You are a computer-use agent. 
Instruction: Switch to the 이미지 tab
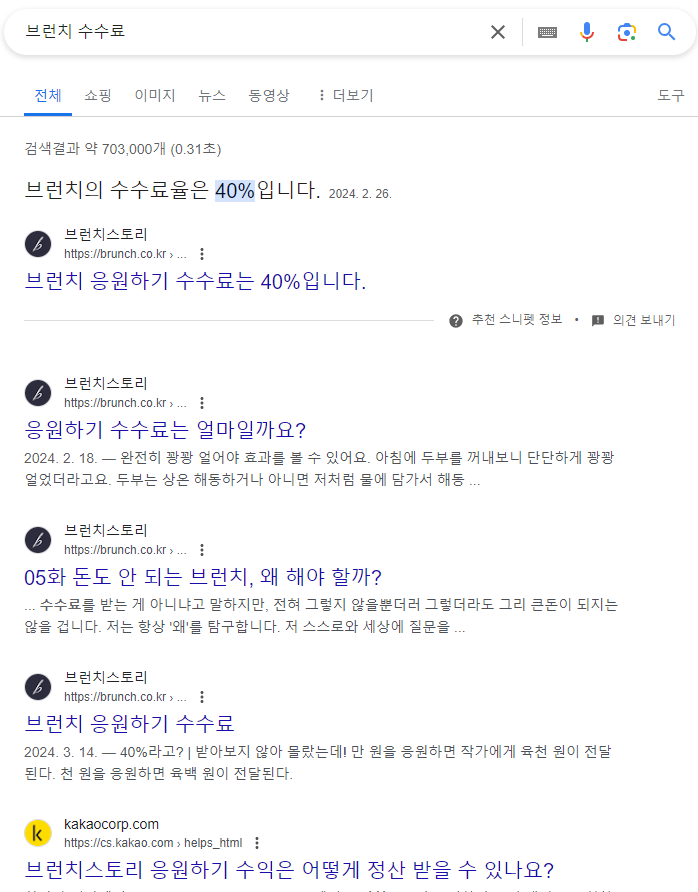155,96
